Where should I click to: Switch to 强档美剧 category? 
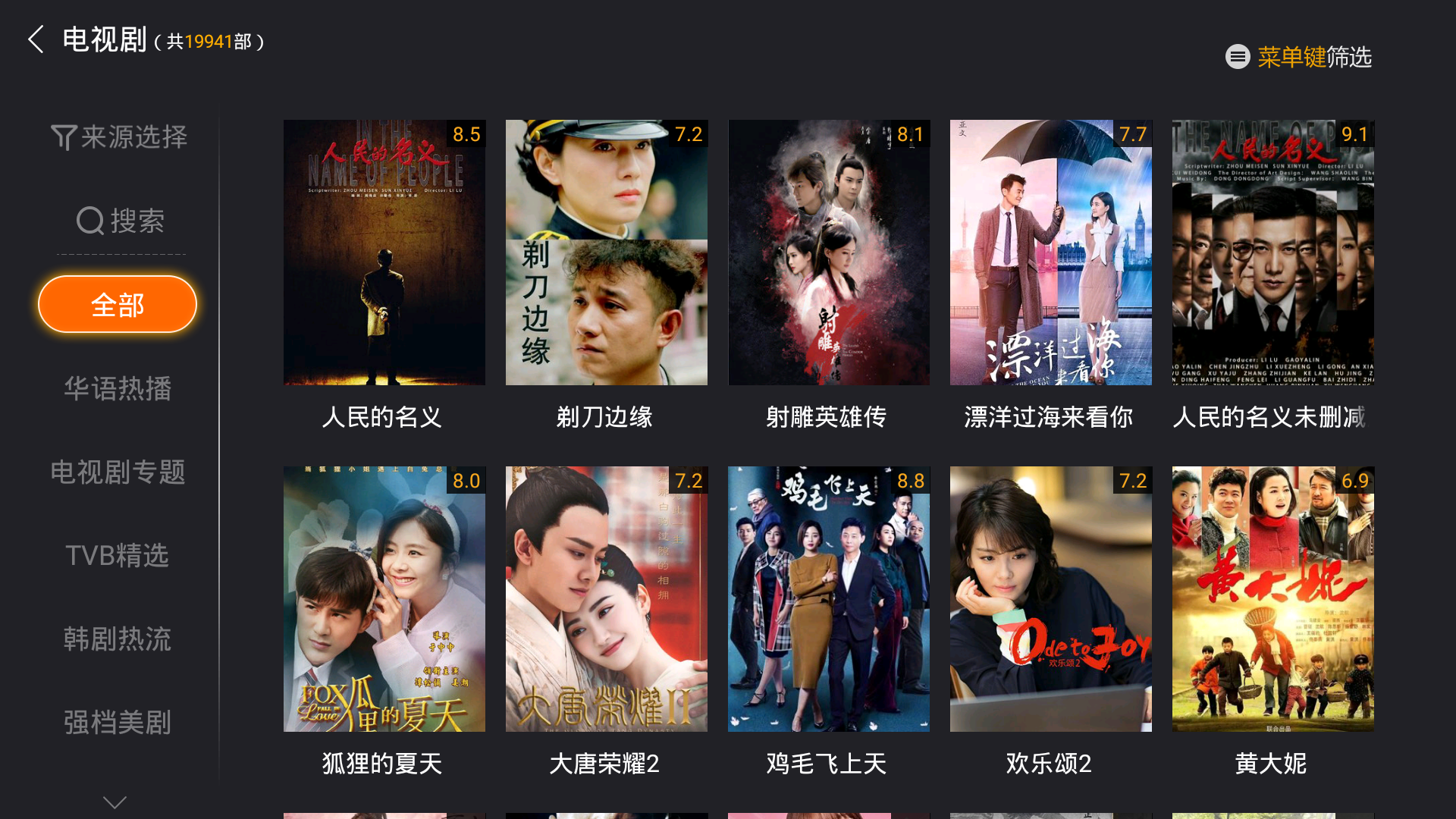[x=118, y=722]
